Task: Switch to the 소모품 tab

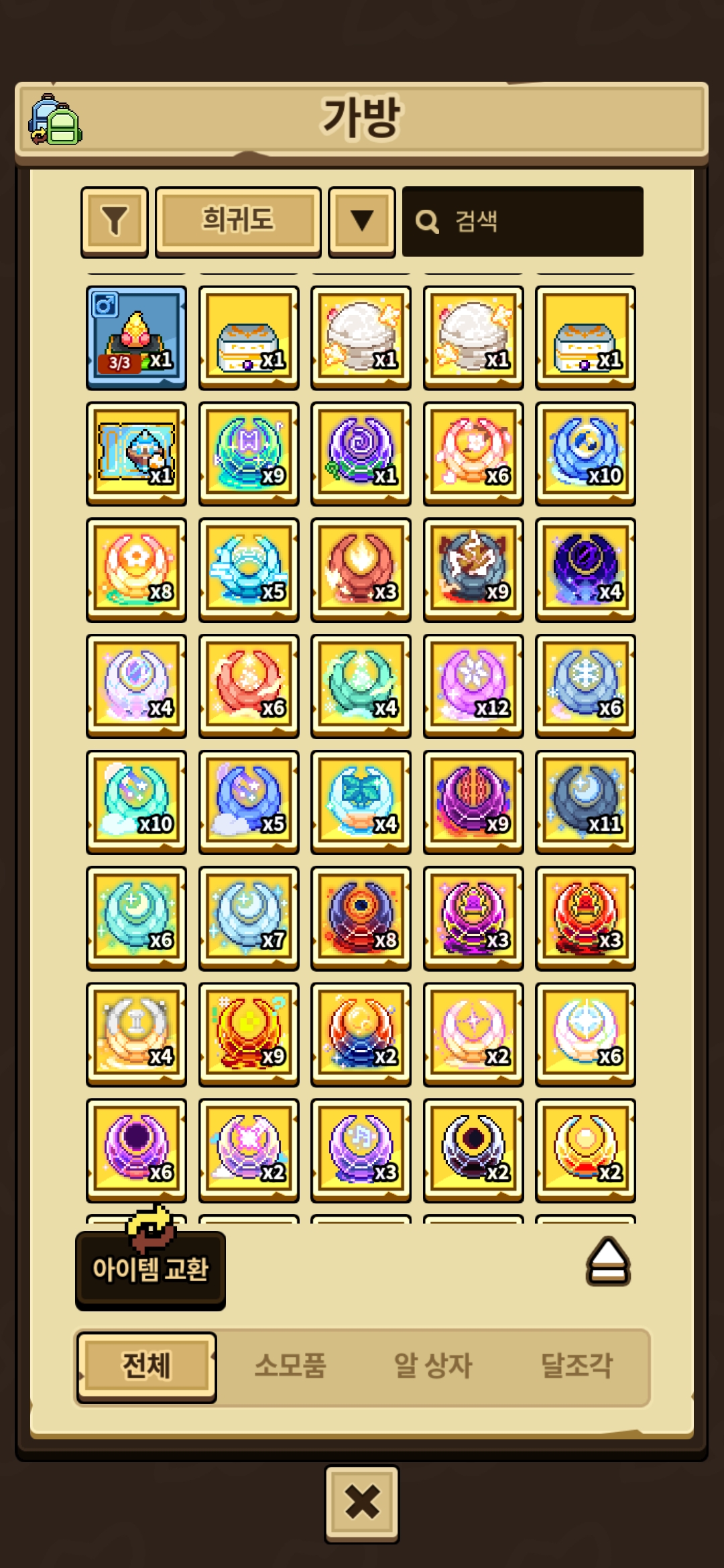Action: 290,1366
